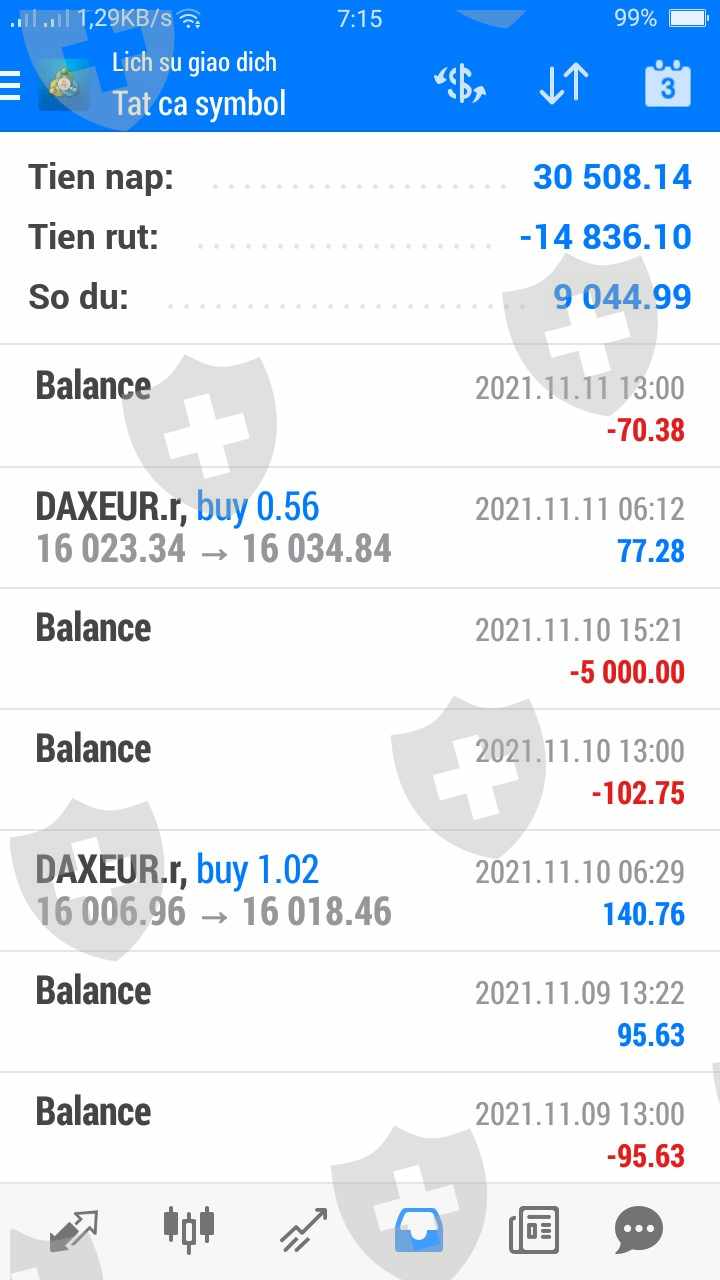Tap the currency symbol filter icon

460,85
